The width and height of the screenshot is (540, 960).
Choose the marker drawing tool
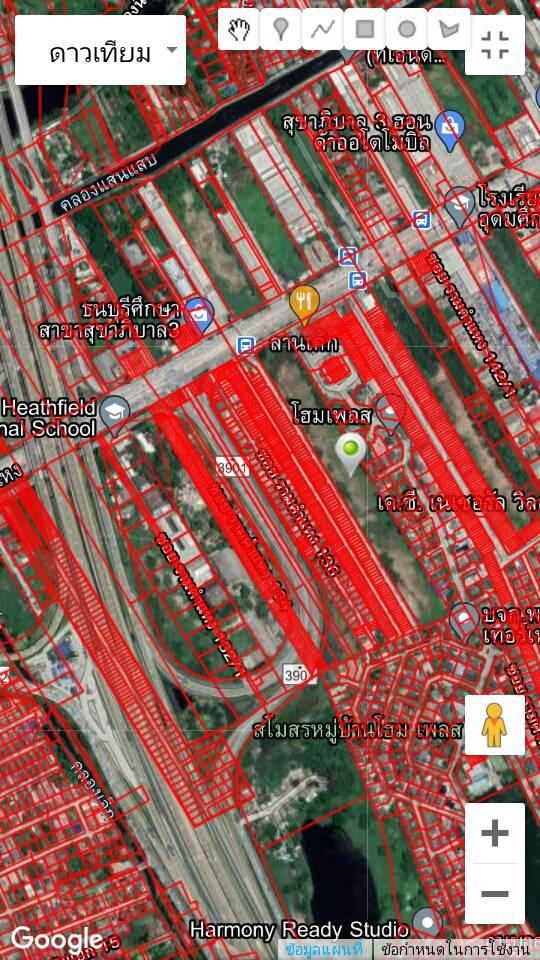[280, 29]
